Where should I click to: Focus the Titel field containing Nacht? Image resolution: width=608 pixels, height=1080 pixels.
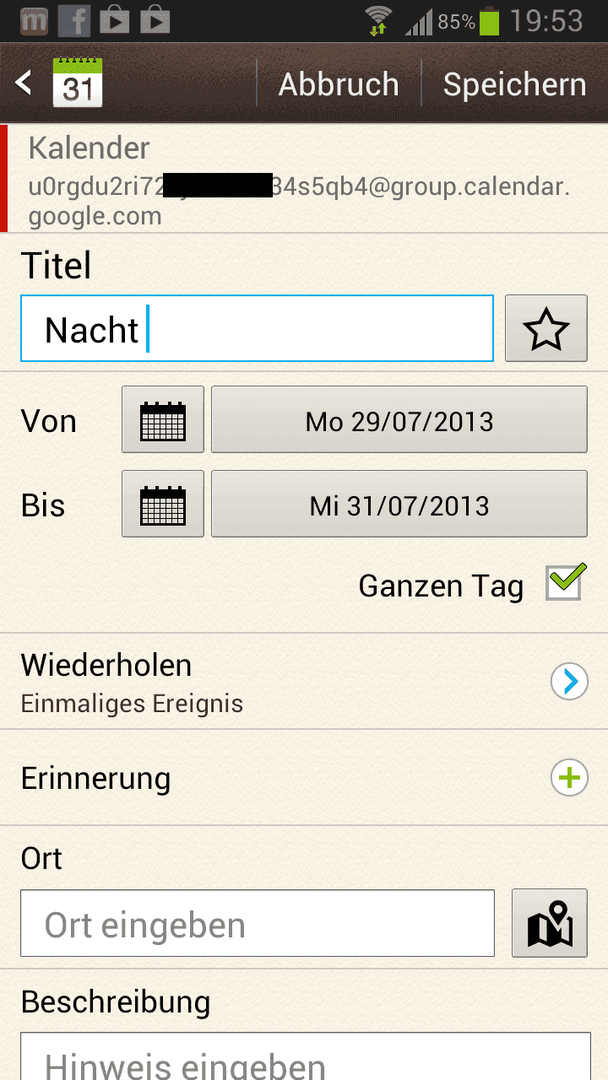[257, 329]
